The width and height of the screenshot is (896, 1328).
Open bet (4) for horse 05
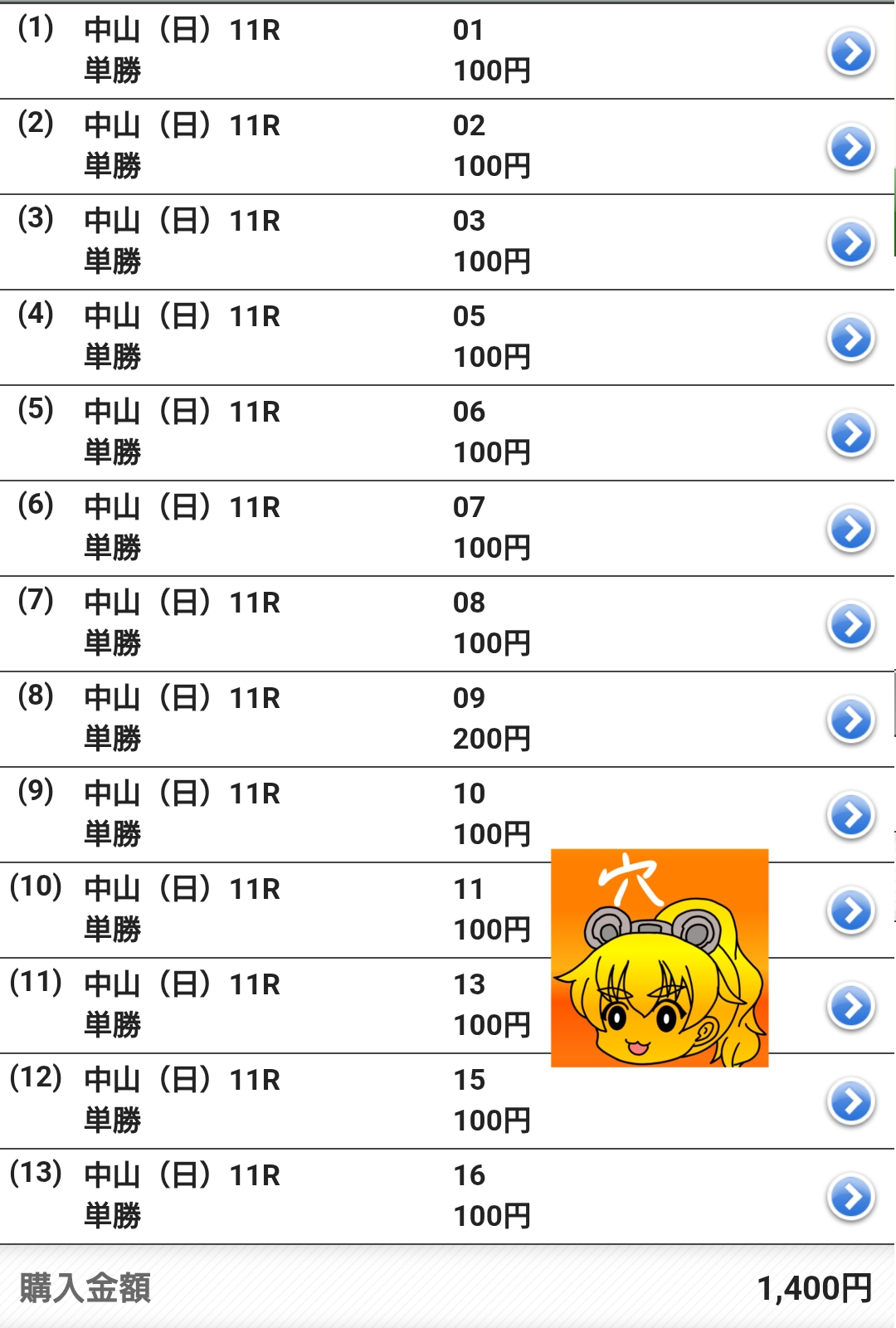pyautogui.click(x=851, y=339)
